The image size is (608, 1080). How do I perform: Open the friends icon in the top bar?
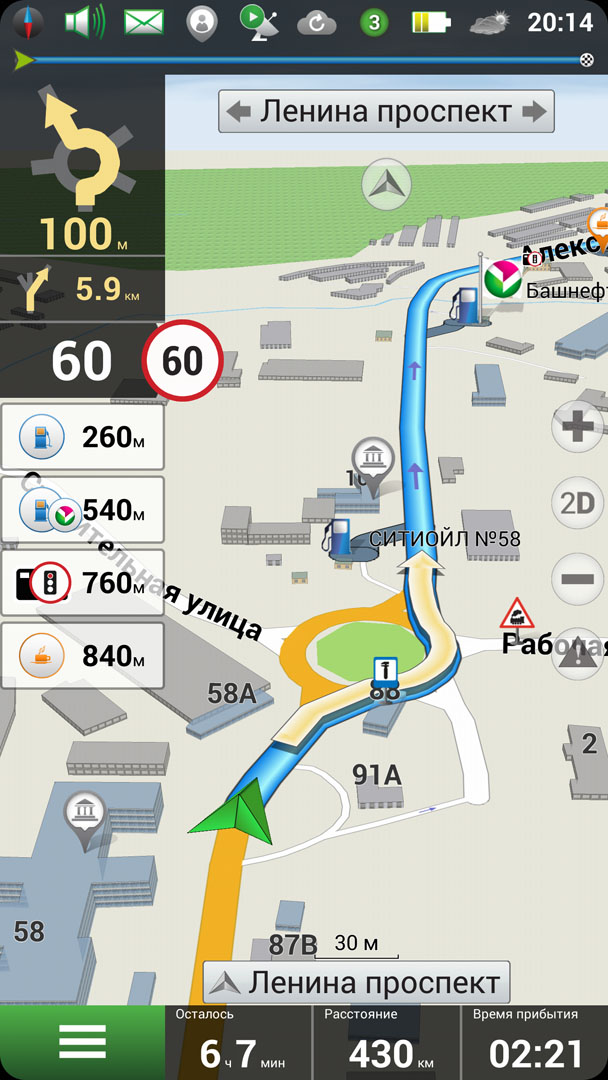point(202,22)
